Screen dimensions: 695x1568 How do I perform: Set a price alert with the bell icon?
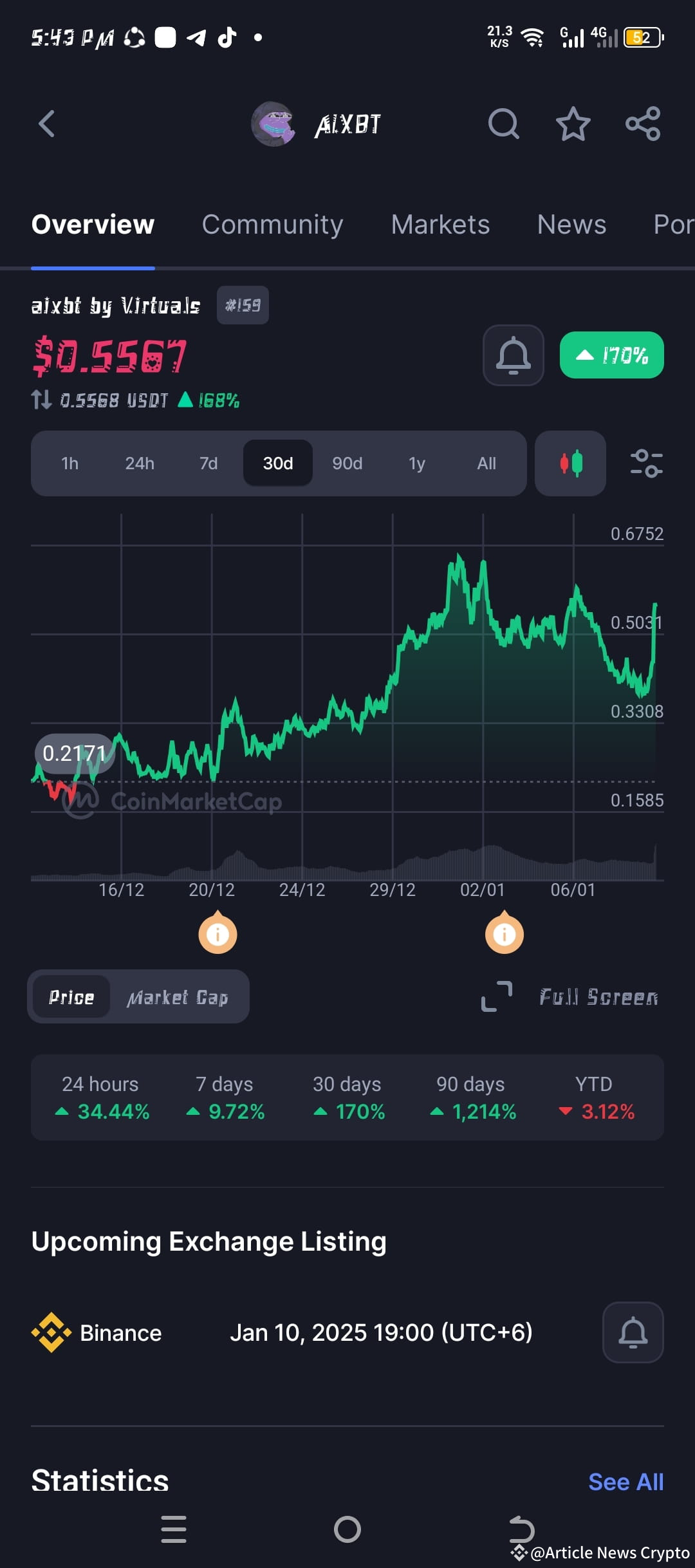tap(513, 355)
